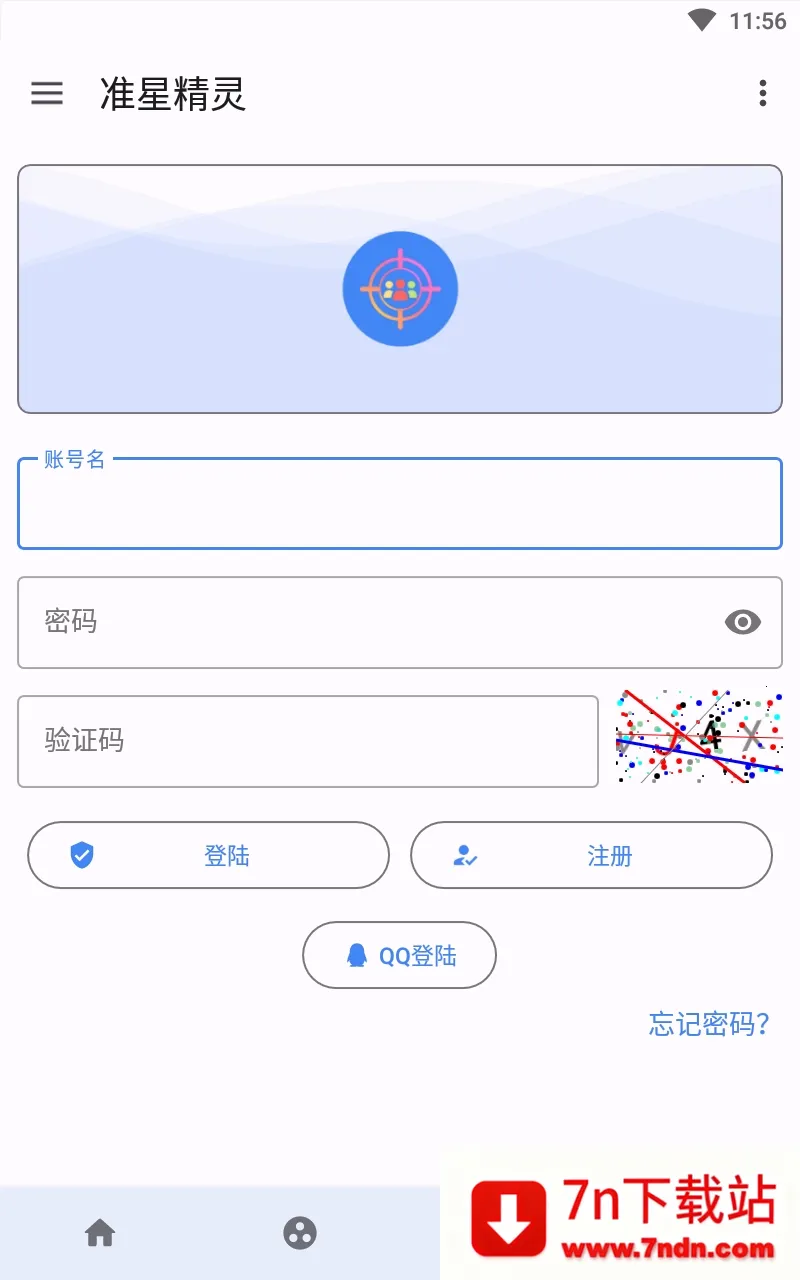Viewport: 800px width, 1280px height.
Task: Click the captcha image to refresh it
Action: 698,737
